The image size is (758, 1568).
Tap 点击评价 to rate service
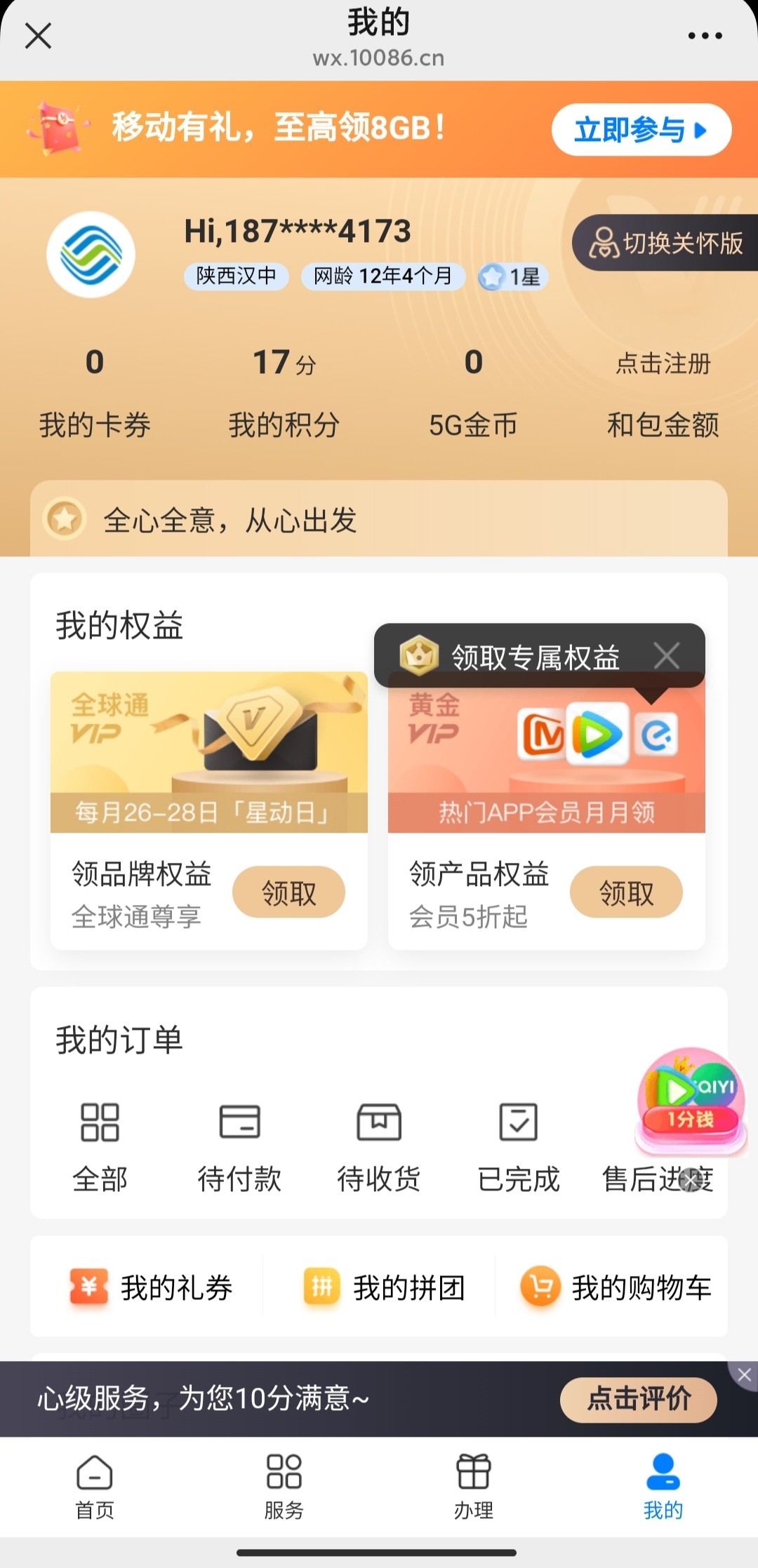point(639,1399)
